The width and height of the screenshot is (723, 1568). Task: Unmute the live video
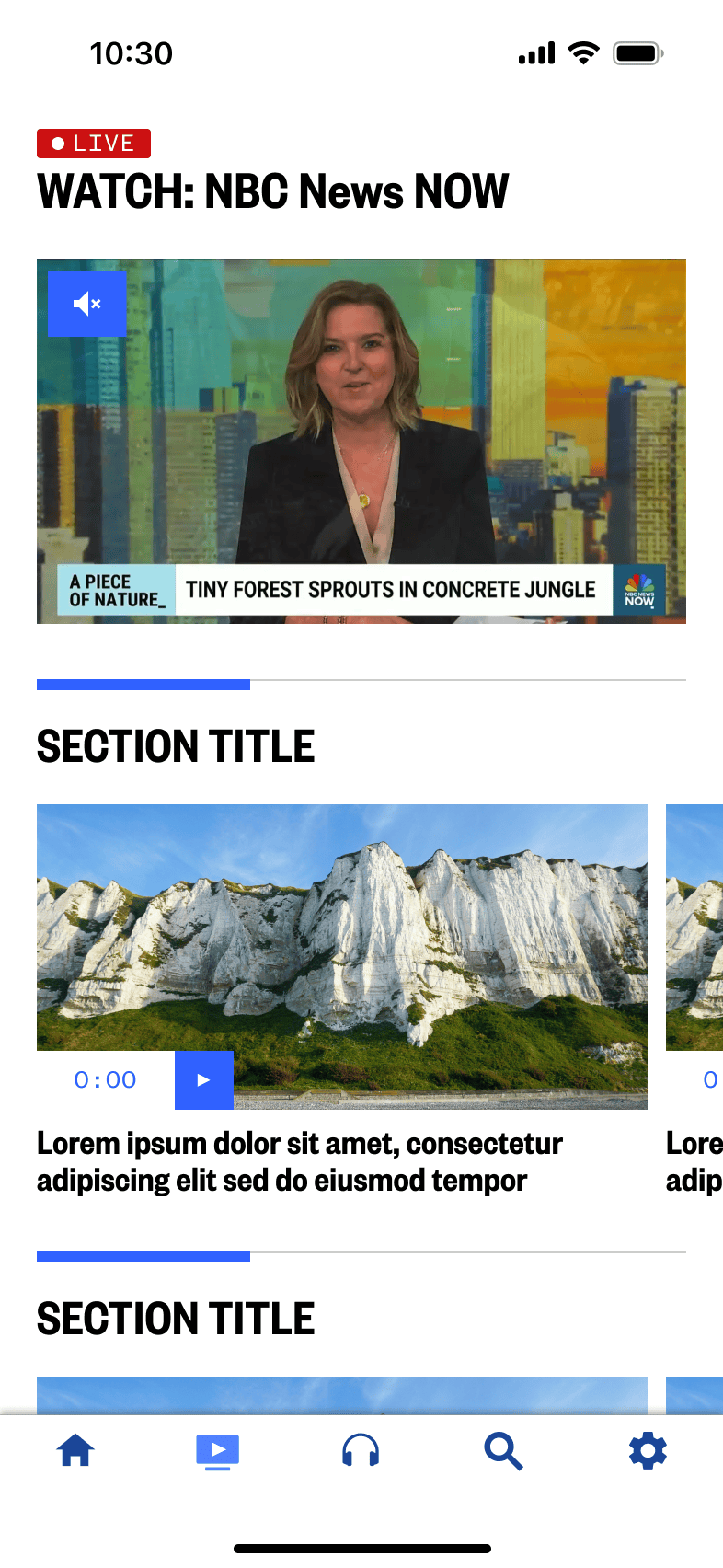coord(87,303)
